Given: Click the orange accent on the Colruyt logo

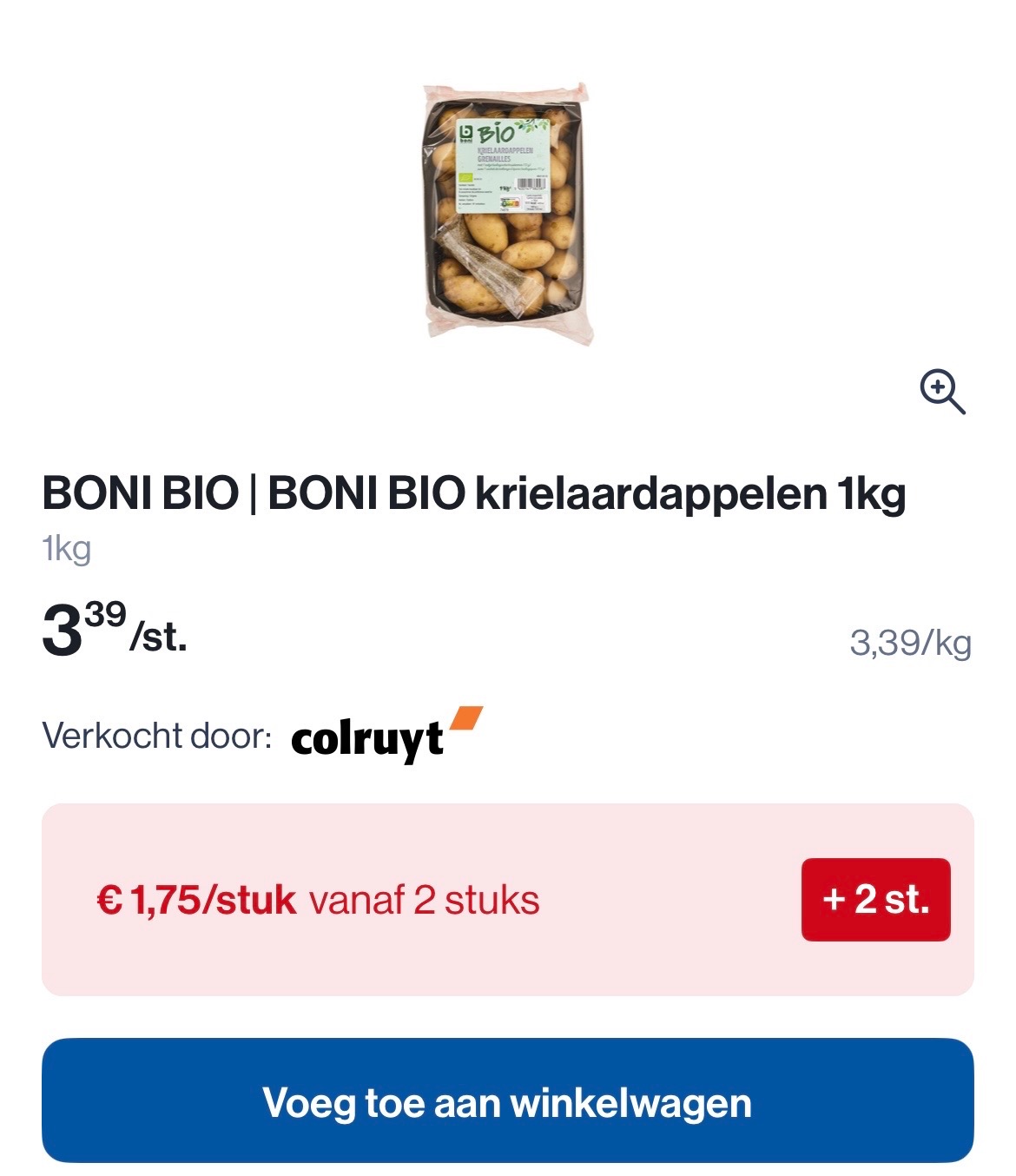Looking at the screenshot, I should 466,717.
